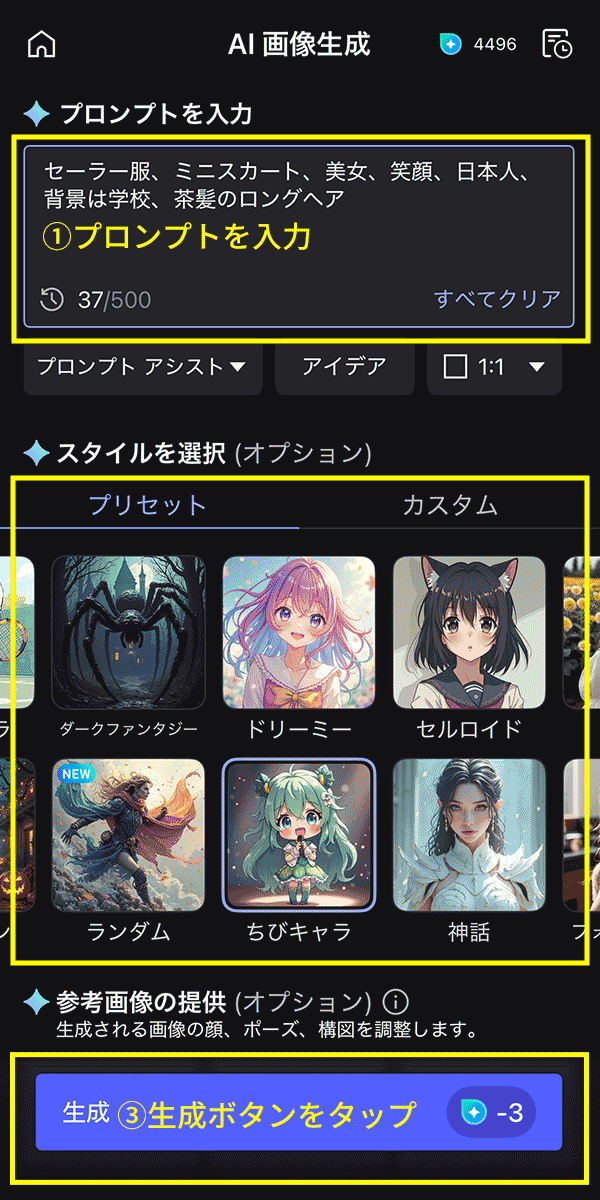Pick the 神話 style

469,835
